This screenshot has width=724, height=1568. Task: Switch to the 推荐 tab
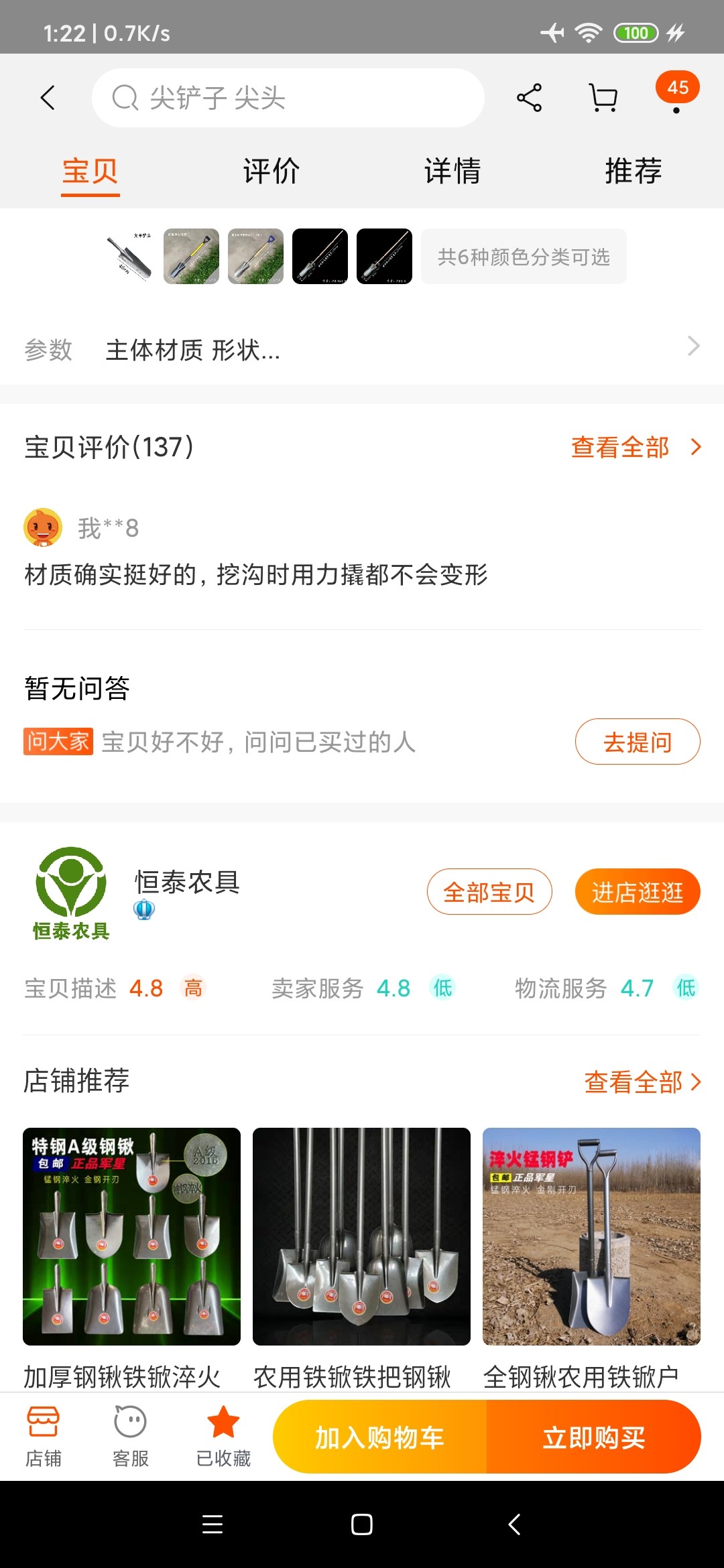pyautogui.click(x=633, y=172)
